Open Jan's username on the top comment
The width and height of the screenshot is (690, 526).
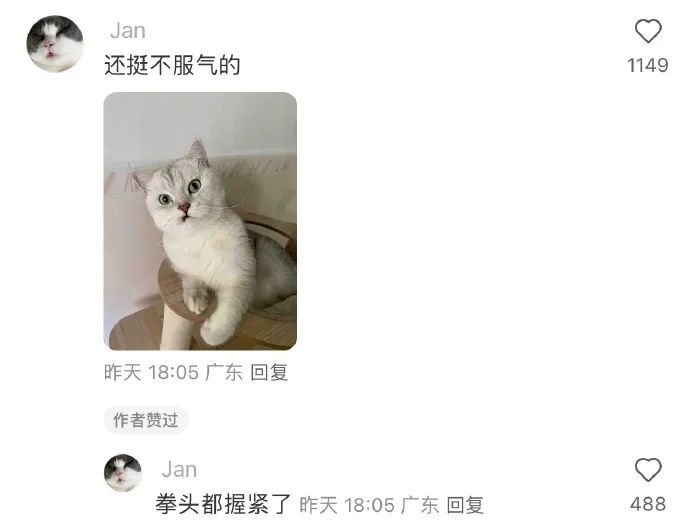[x=128, y=31]
